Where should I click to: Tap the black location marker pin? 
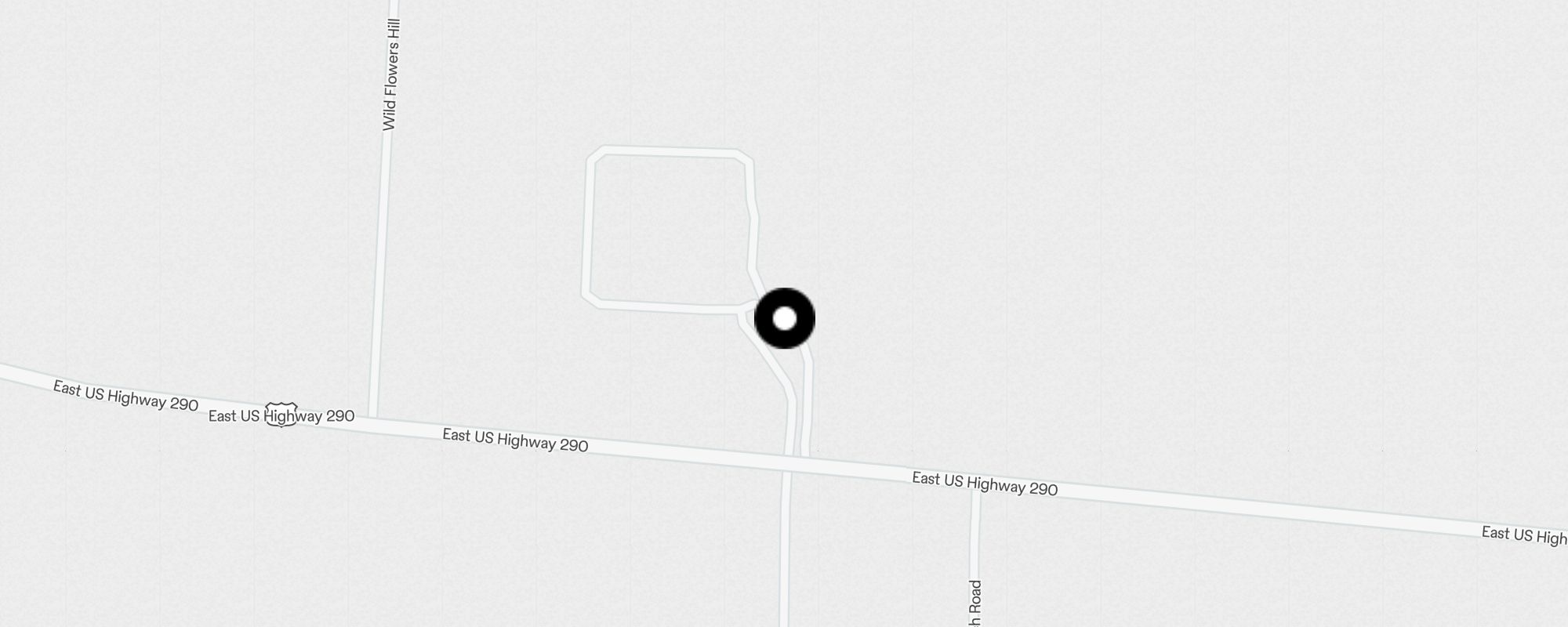[x=784, y=319]
